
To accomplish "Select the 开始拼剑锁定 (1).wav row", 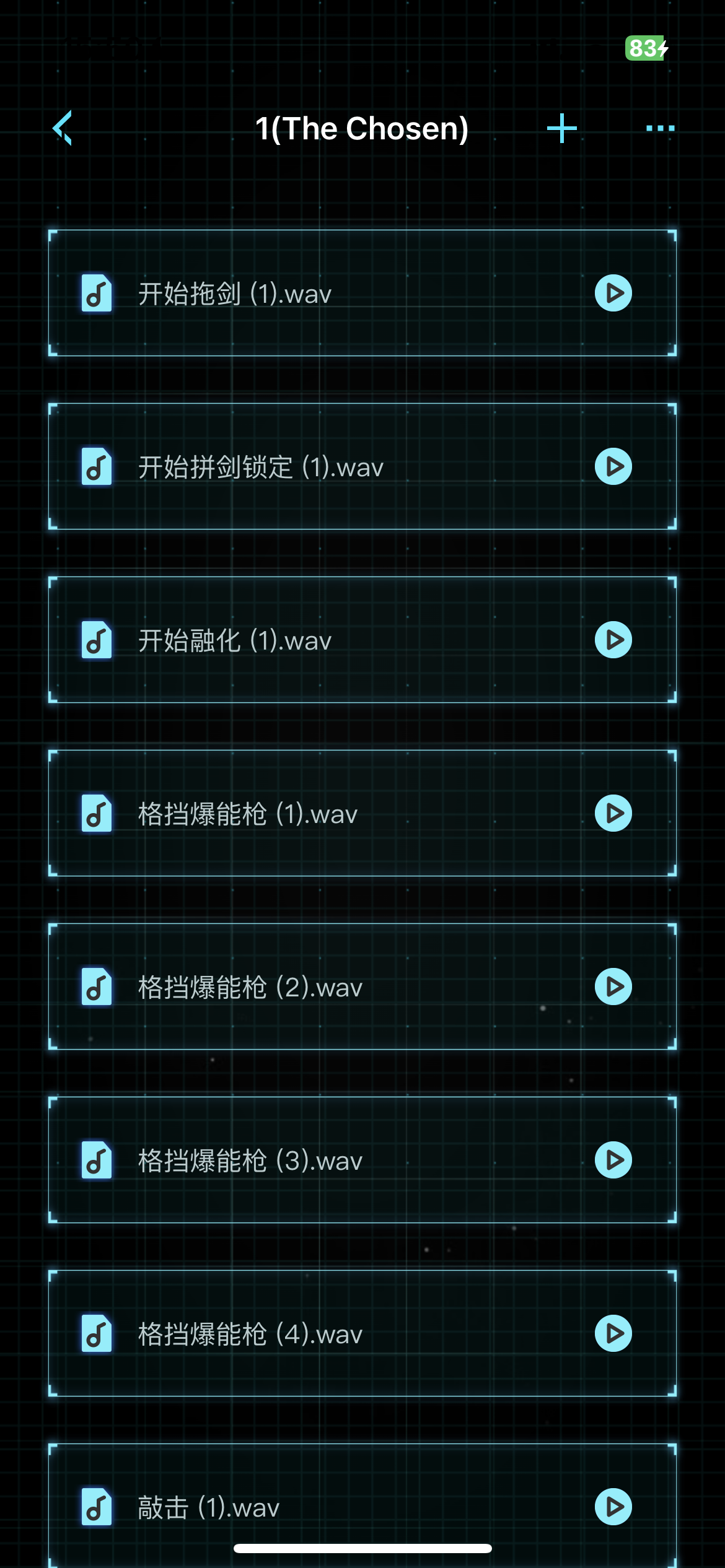I will click(362, 466).
